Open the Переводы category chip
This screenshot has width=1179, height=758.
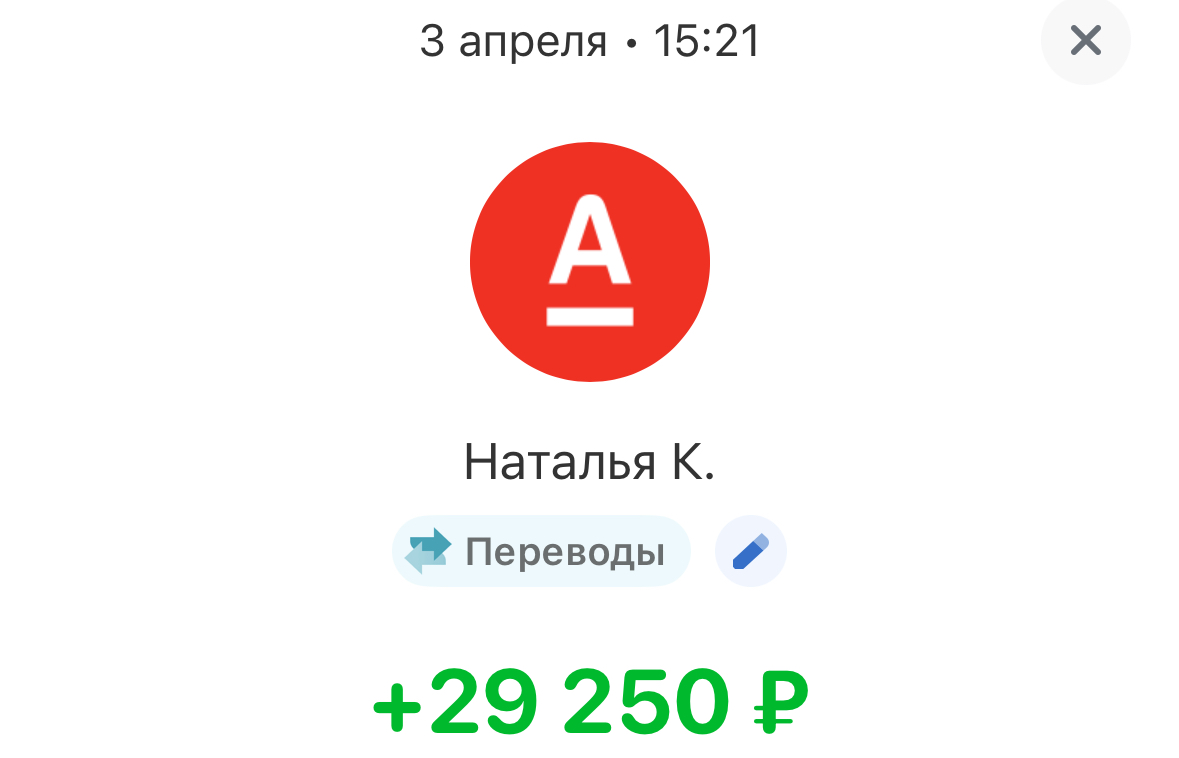541,551
